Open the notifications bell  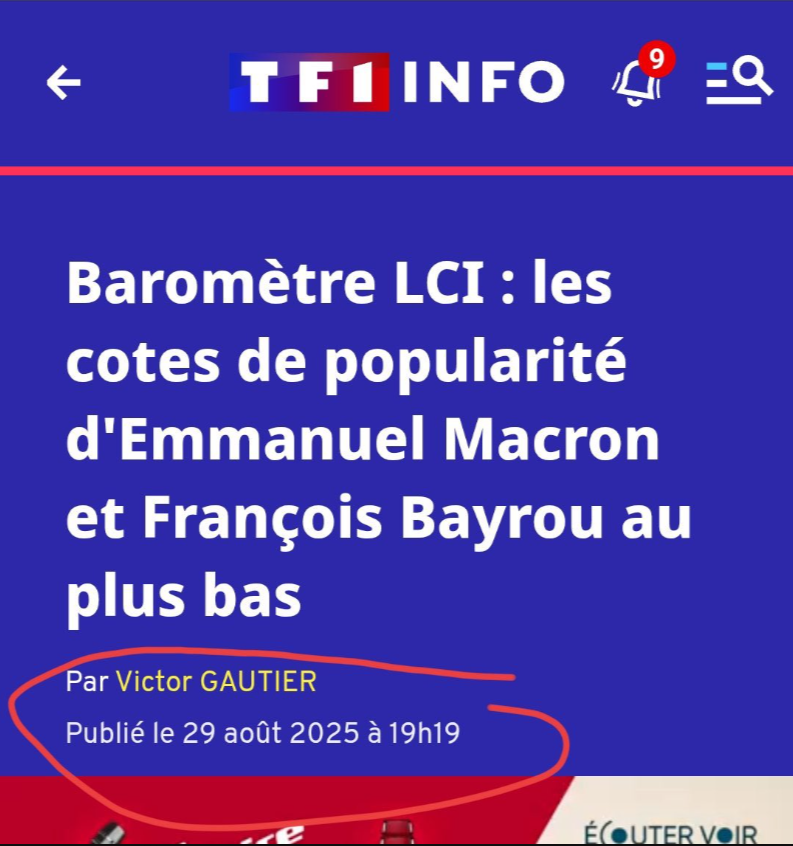[638, 82]
